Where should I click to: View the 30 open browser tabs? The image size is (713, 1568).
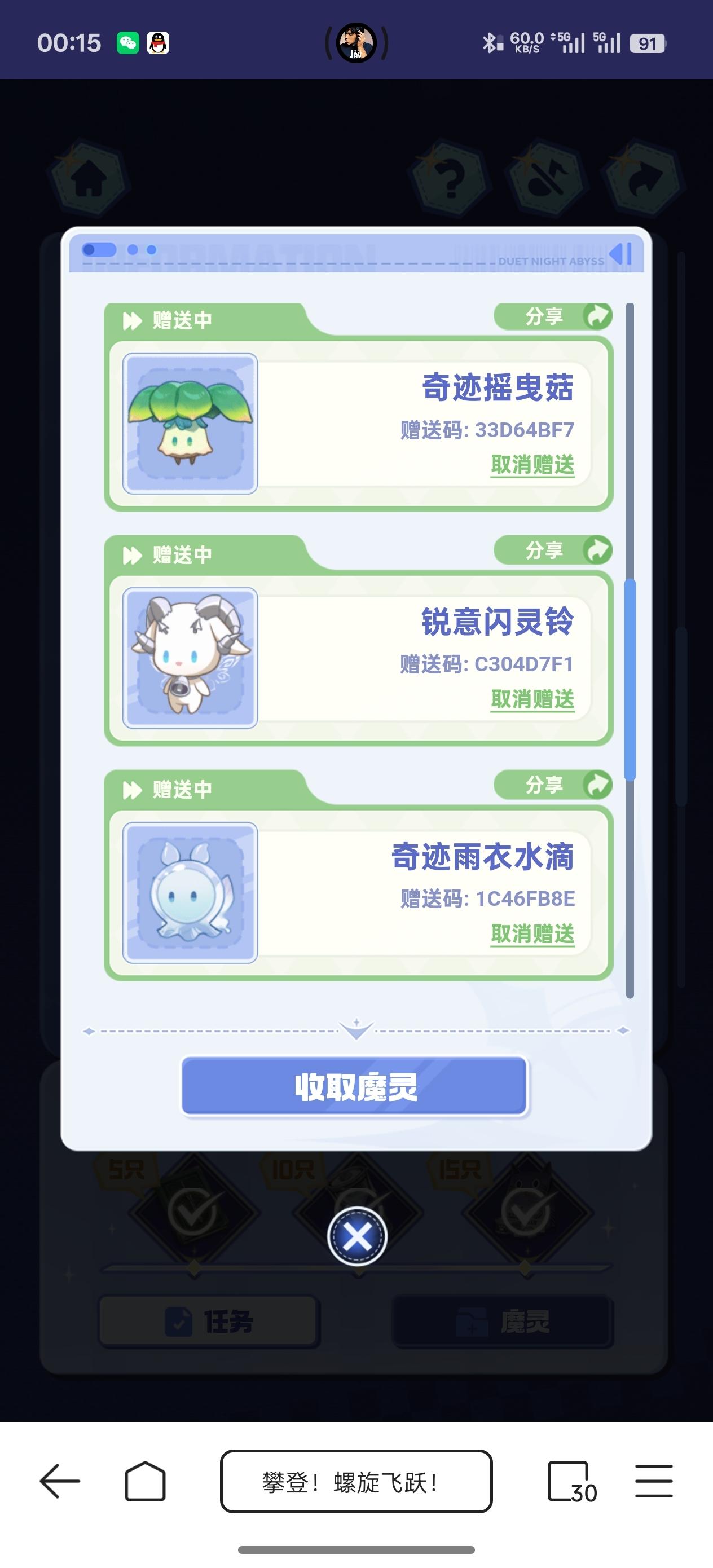tap(572, 1482)
